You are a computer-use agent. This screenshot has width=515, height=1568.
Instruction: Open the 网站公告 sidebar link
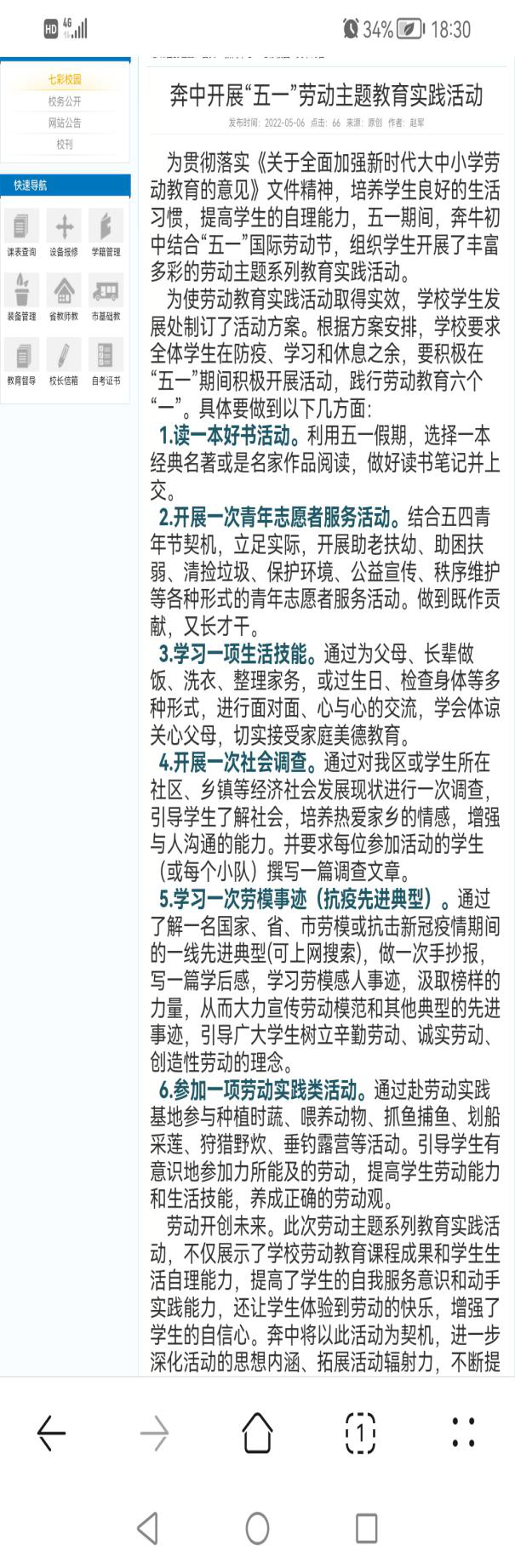[65, 123]
